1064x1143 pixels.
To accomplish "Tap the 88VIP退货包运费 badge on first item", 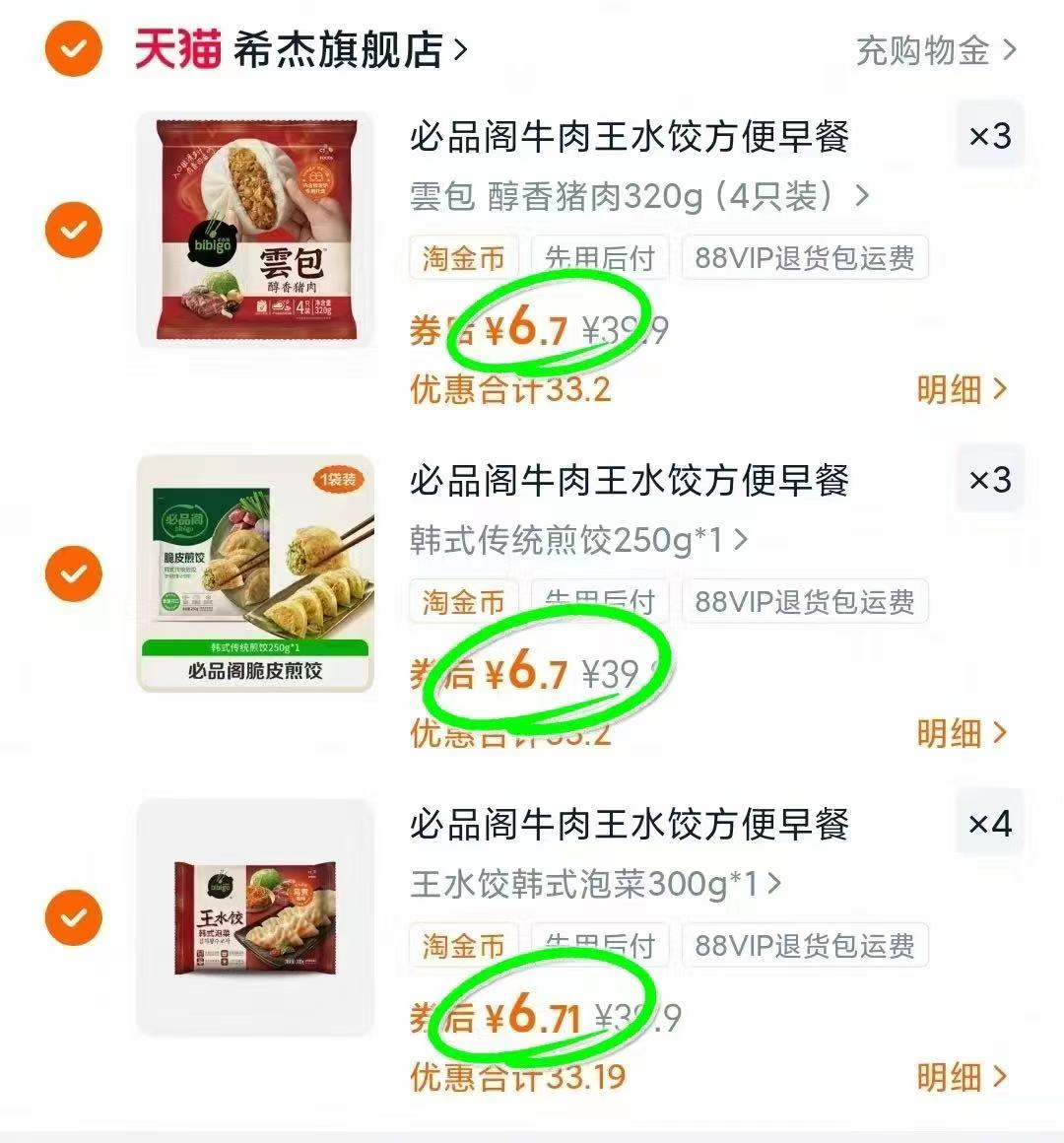I will click(x=804, y=257).
